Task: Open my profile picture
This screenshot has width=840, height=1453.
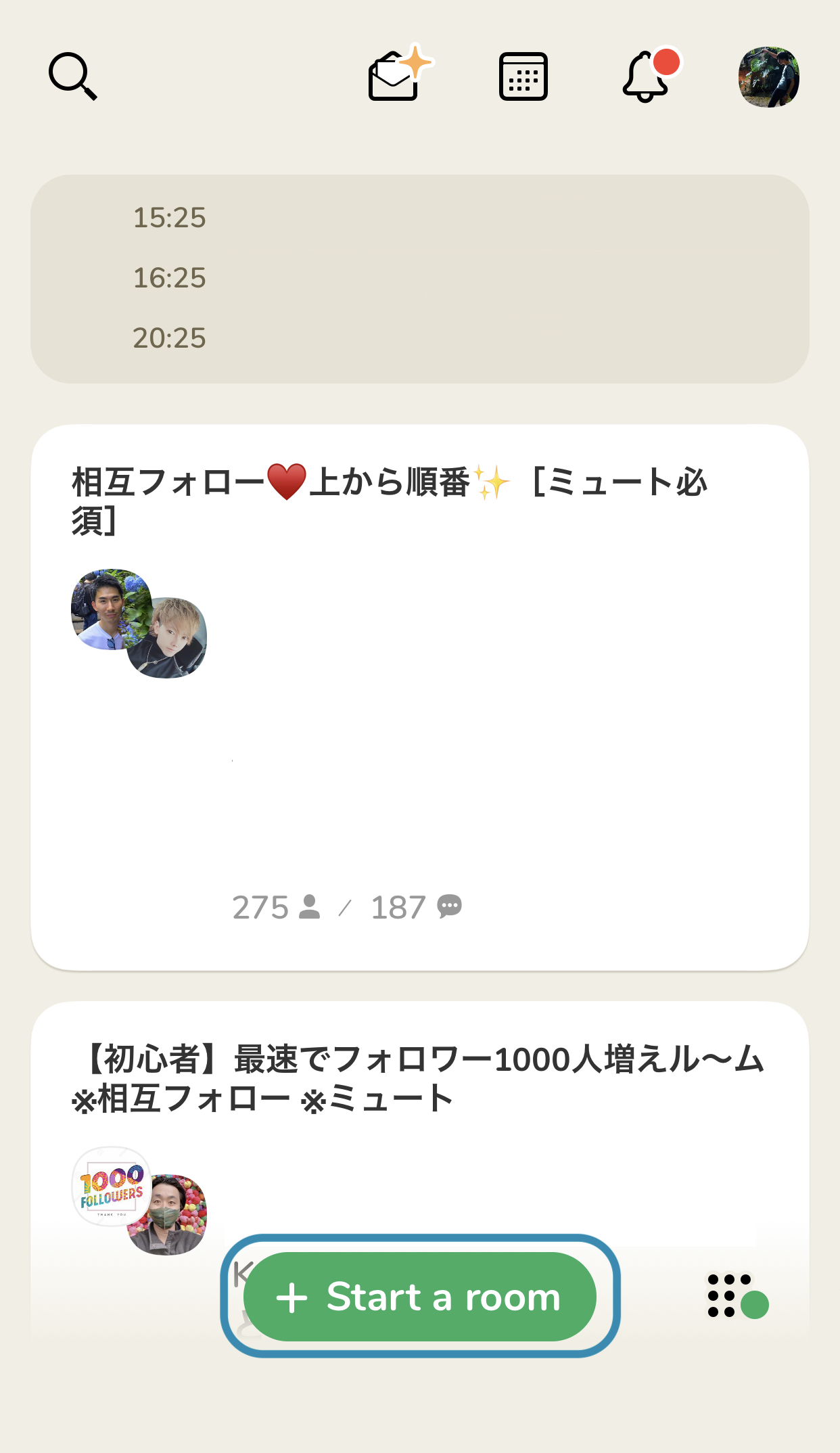Action: [x=768, y=77]
